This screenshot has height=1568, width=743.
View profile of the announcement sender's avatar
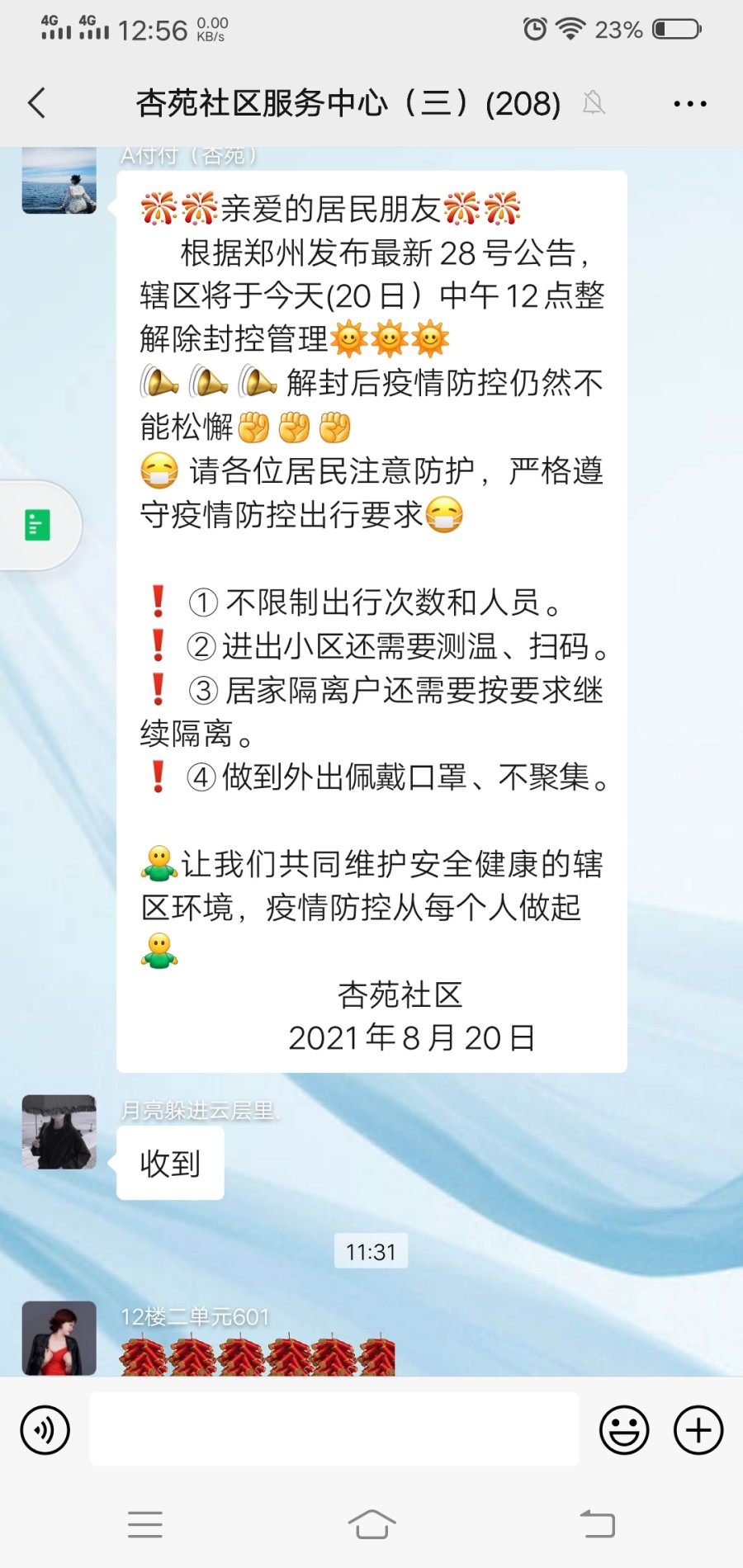click(59, 182)
